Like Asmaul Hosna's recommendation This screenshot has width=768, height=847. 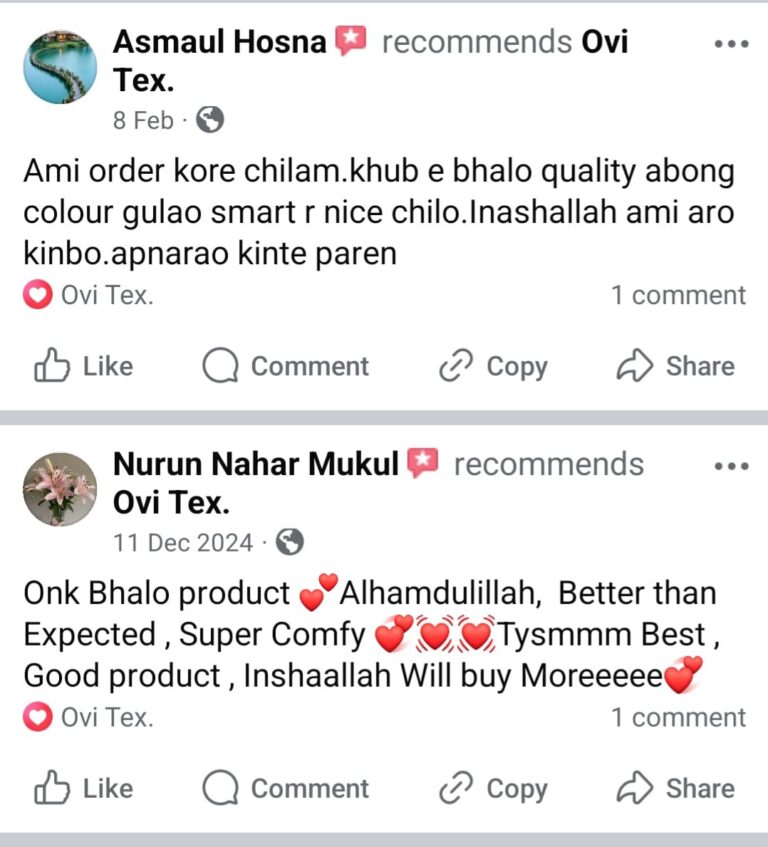(x=84, y=367)
